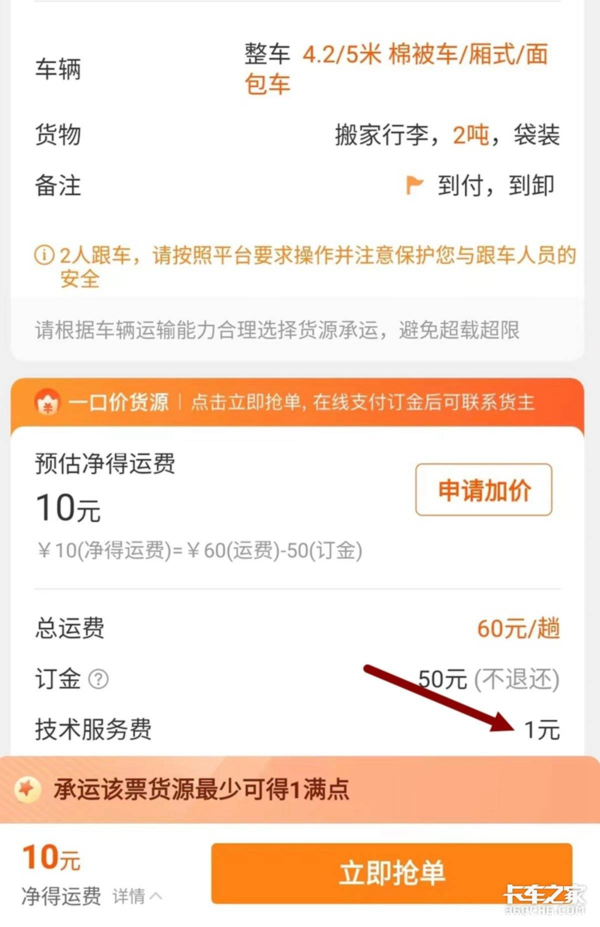Open the help icon beside 订金
The image size is (600, 927).
(x=98, y=680)
